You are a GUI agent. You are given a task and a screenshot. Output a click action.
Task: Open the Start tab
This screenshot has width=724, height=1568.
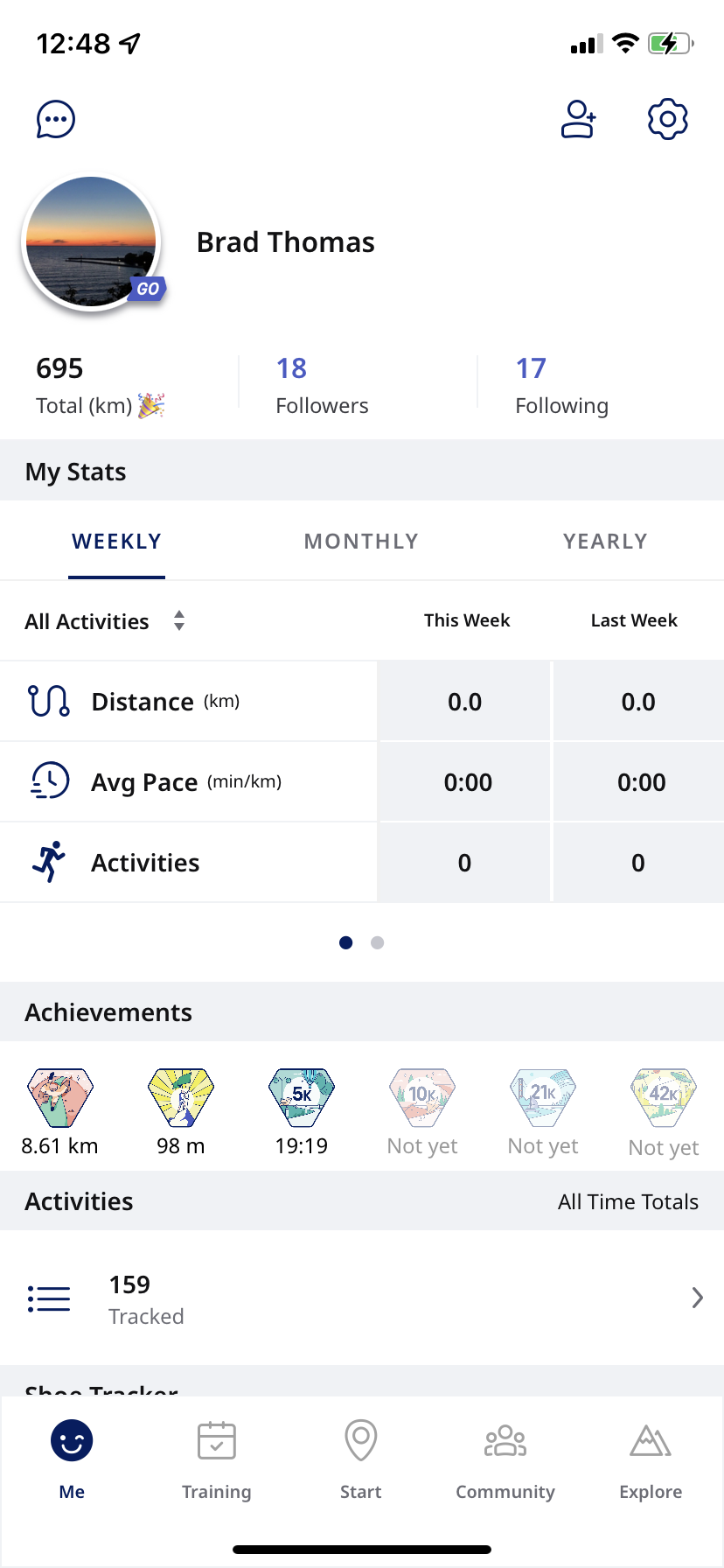361,1459
